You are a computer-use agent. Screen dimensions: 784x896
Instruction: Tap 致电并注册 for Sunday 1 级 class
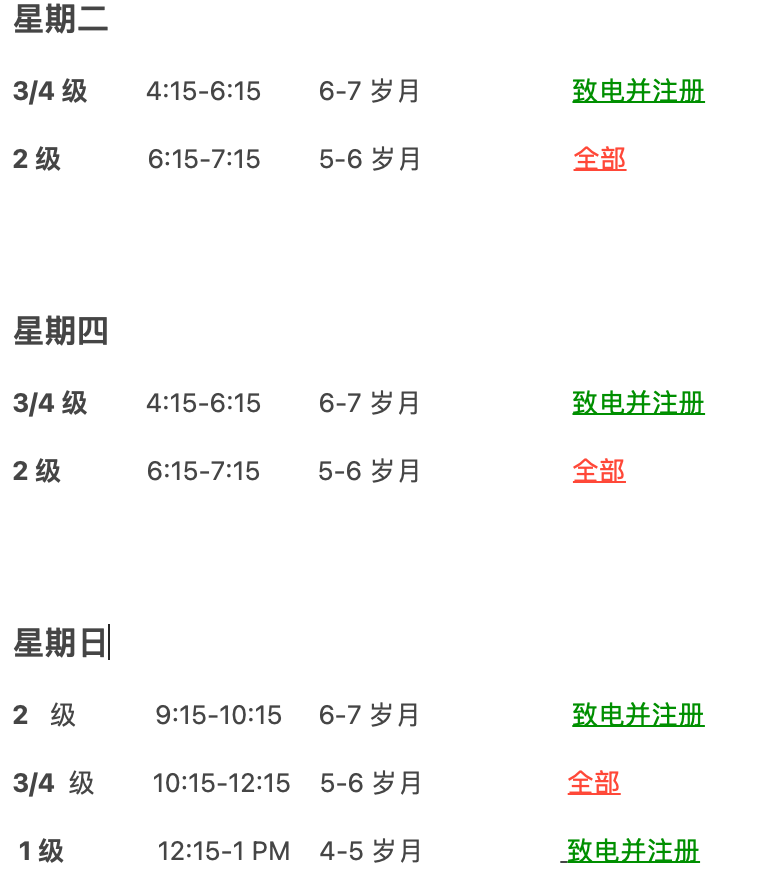[x=633, y=851]
